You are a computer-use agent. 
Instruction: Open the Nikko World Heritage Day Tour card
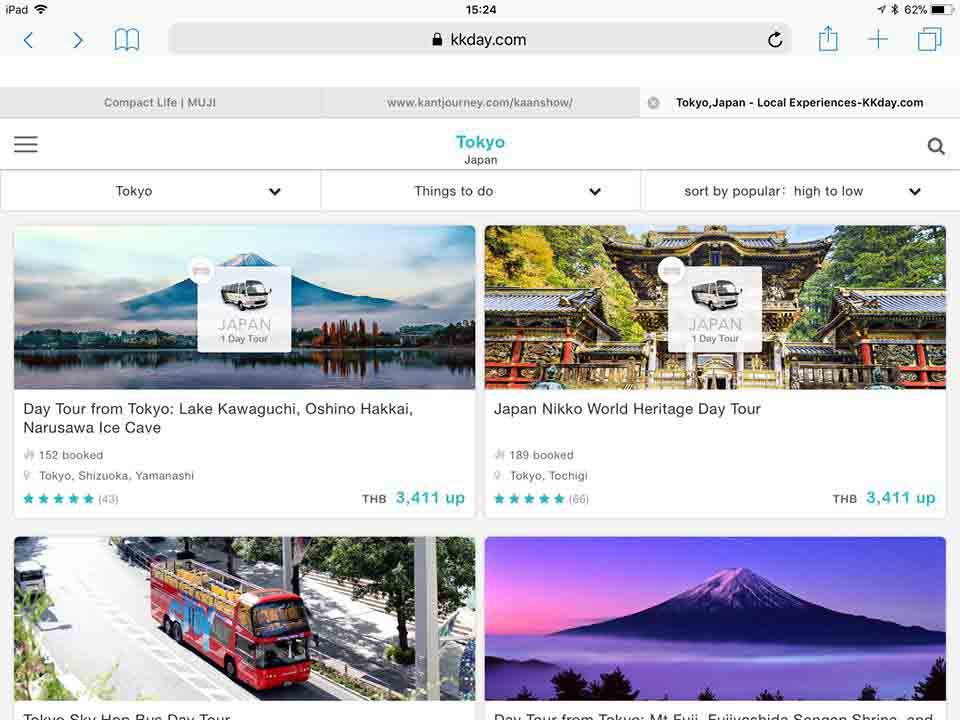click(x=715, y=370)
